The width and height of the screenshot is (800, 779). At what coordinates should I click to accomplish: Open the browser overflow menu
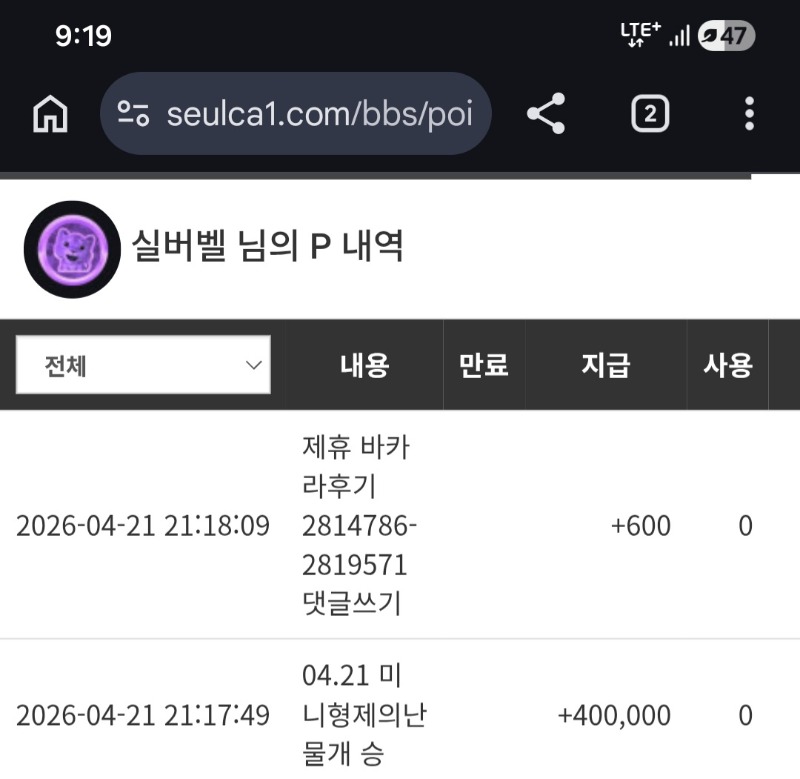tap(749, 114)
